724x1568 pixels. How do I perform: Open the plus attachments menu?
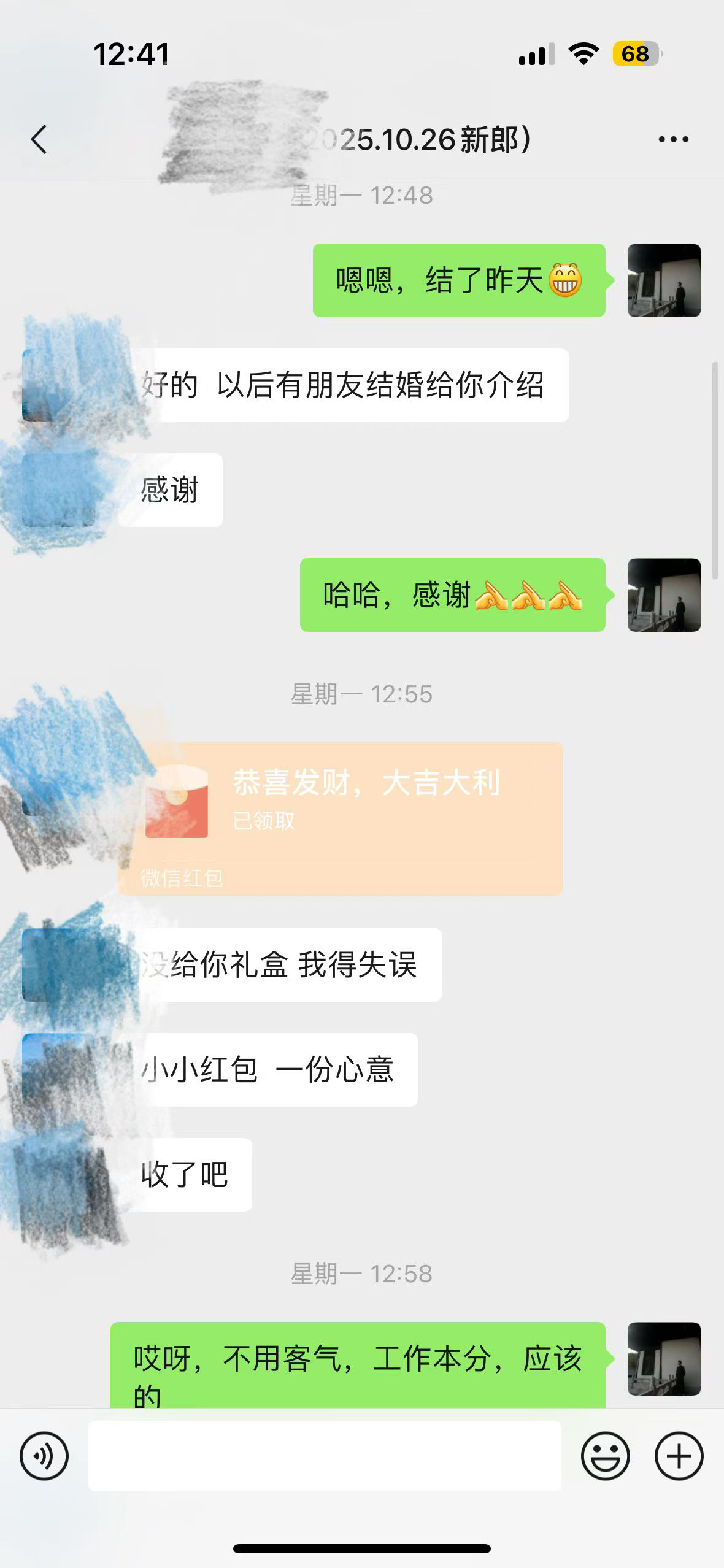pyautogui.click(x=679, y=1456)
